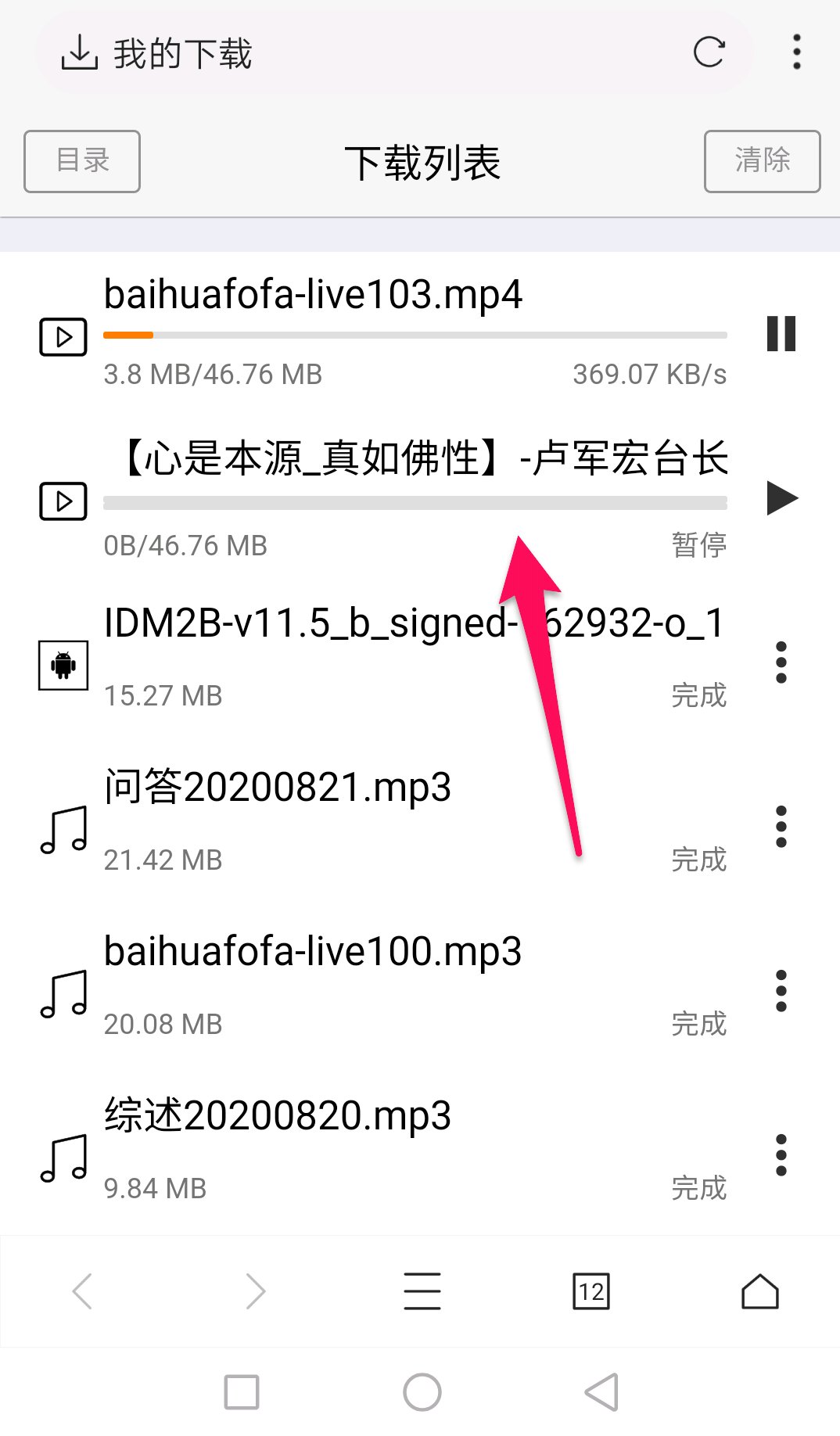
Task: Show the 12 open tabs
Action: 591,1291
